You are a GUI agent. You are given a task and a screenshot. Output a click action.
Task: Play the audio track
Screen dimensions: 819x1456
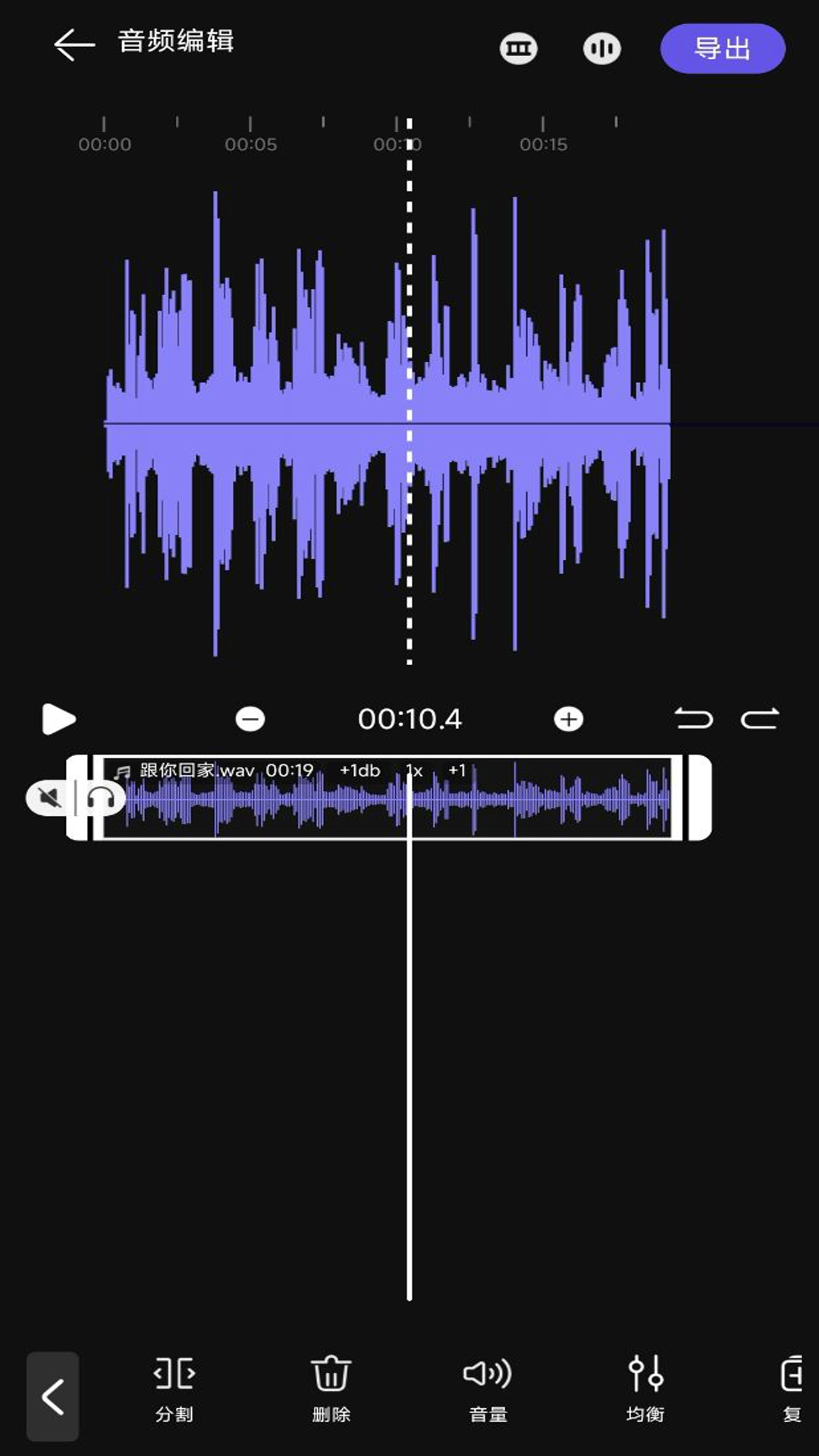click(58, 719)
